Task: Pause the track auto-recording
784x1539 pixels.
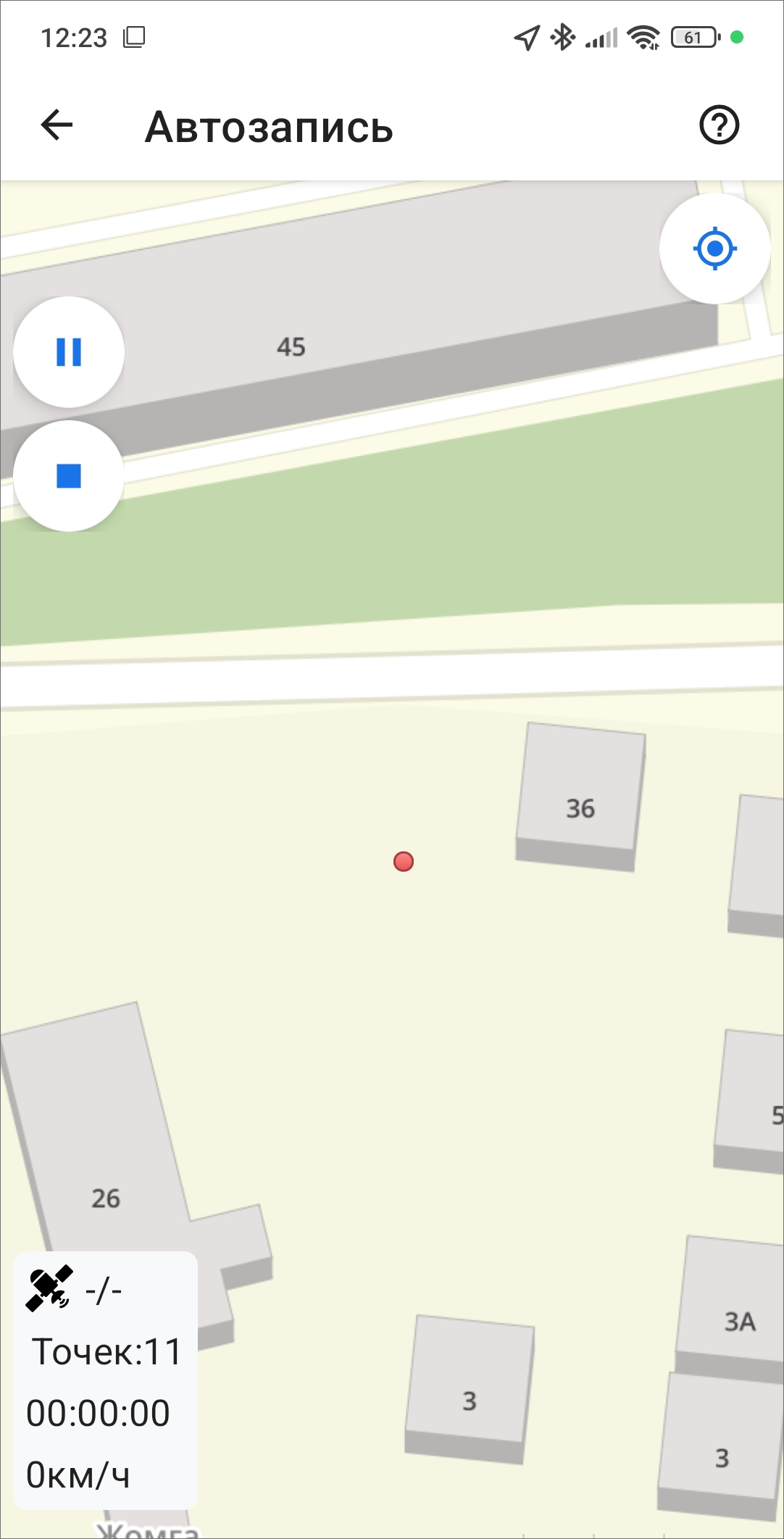Action: [x=69, y=352]
